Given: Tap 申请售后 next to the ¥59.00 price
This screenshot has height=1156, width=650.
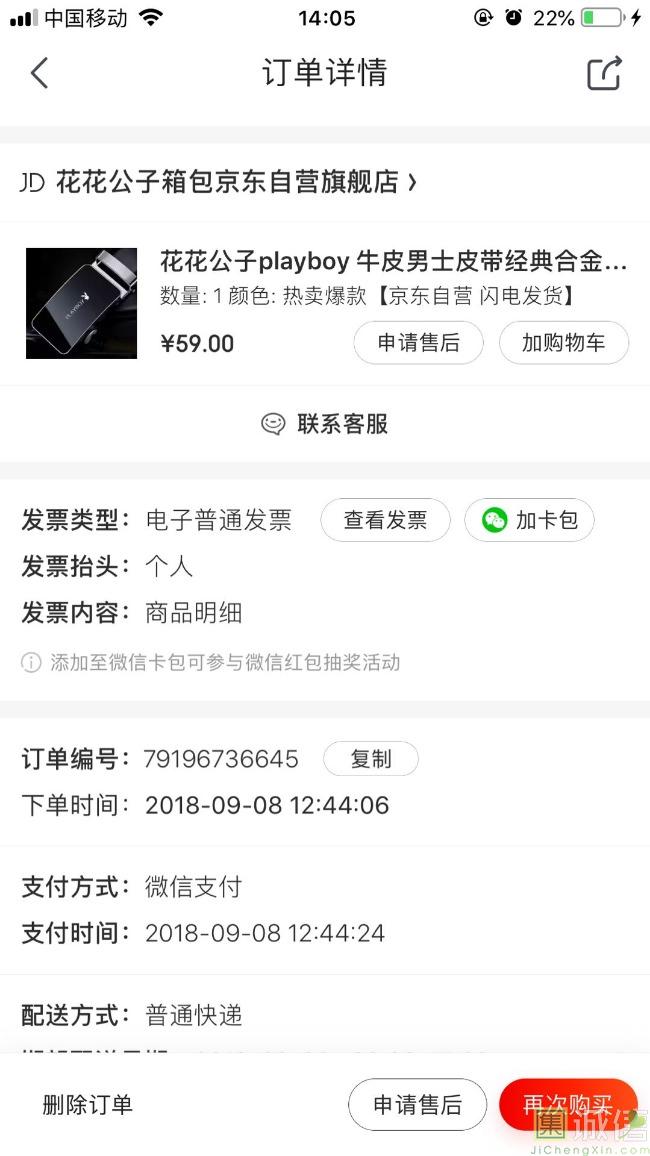Looking at the screenshot, I should (418, 343).
